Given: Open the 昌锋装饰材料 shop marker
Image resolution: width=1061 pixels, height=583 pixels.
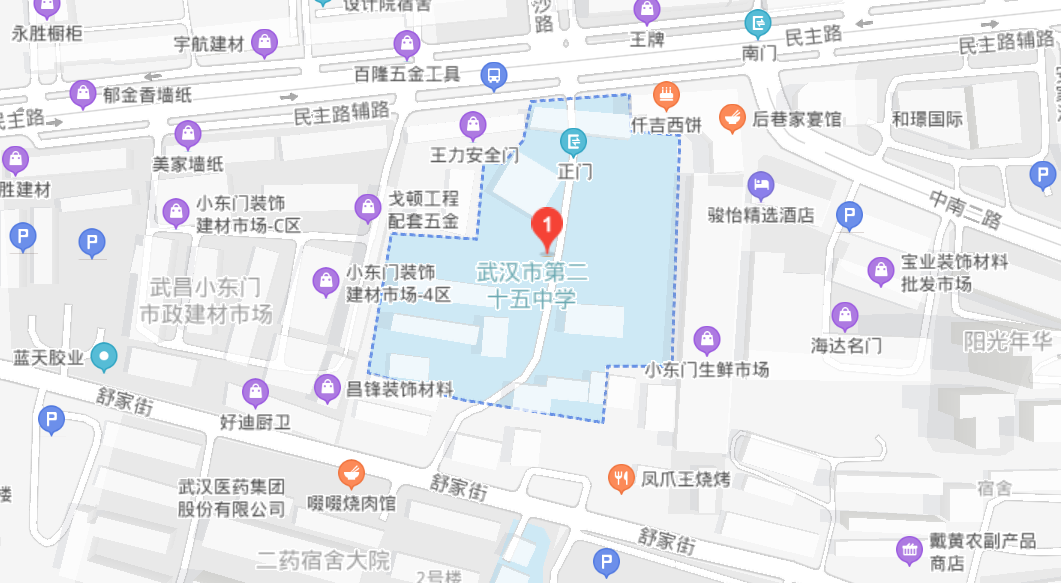Looking at the screenshot, I should tap(327, 388).
